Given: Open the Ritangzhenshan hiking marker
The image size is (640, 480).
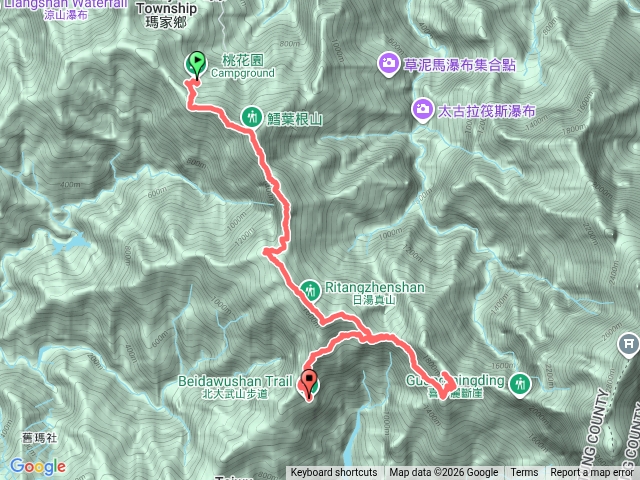Looking at the screenshot, I should tap(311, 290).
